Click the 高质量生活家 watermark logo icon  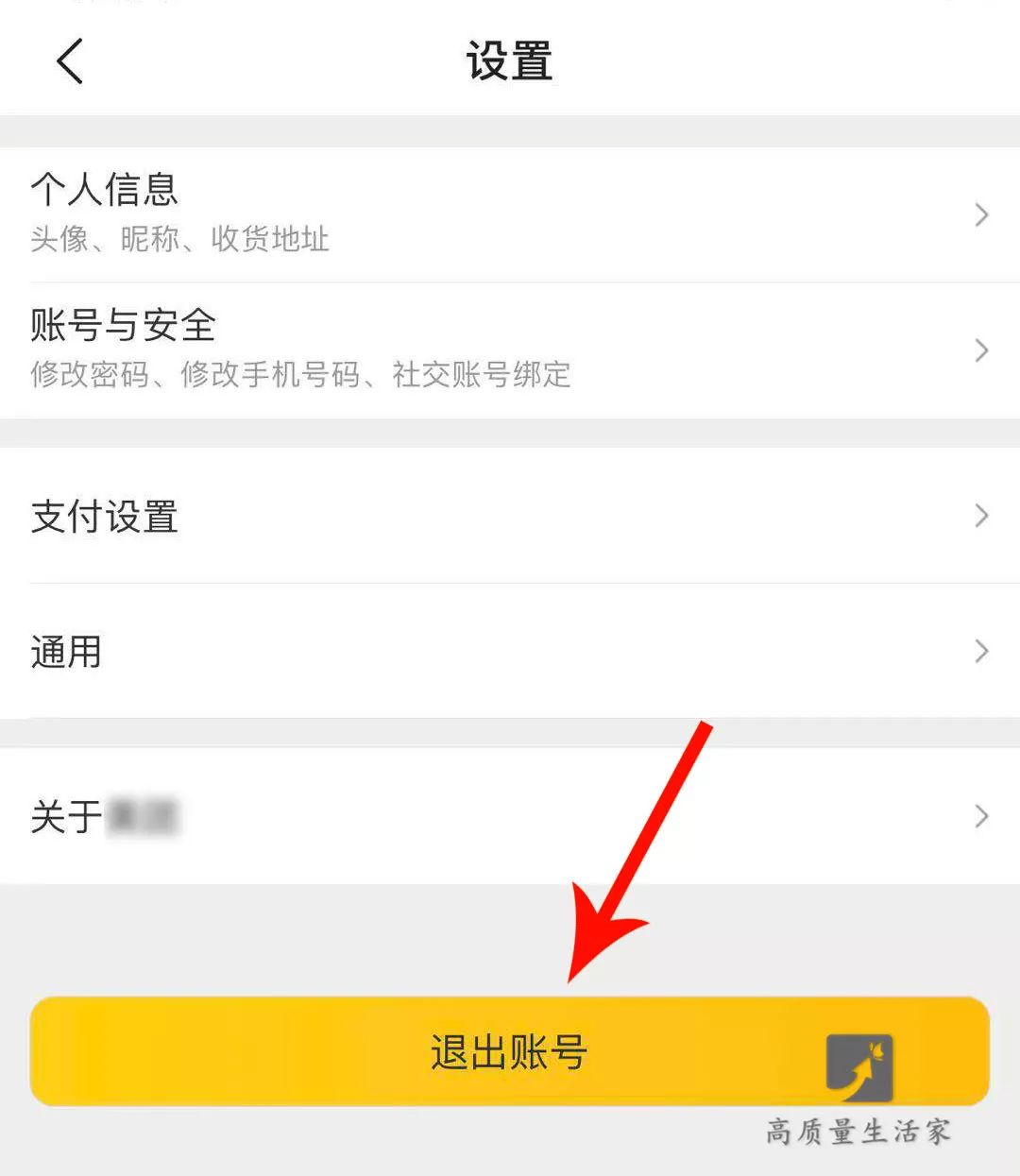tap(858, 1068)
